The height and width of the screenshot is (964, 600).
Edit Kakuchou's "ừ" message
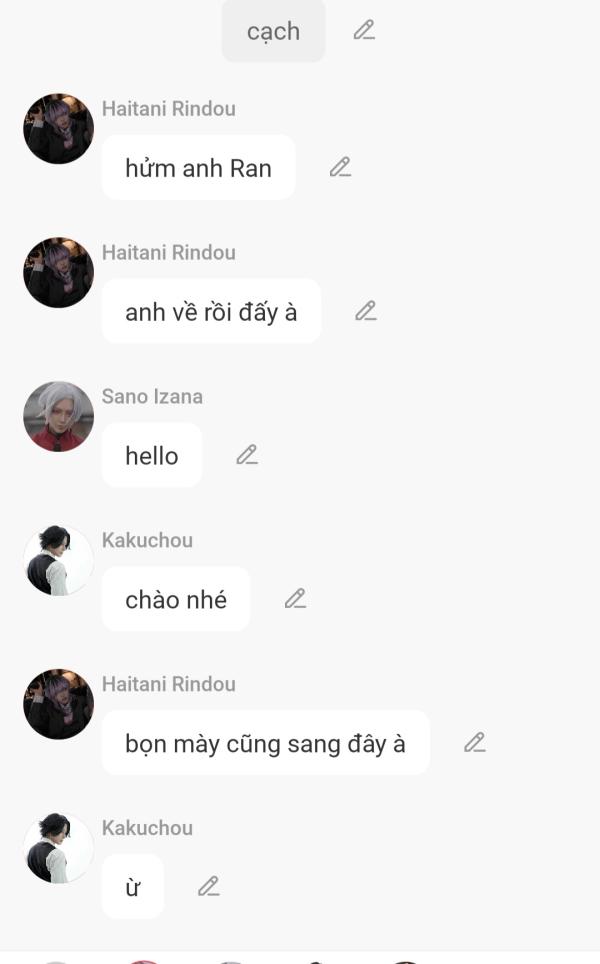click(x=208, y=886)
